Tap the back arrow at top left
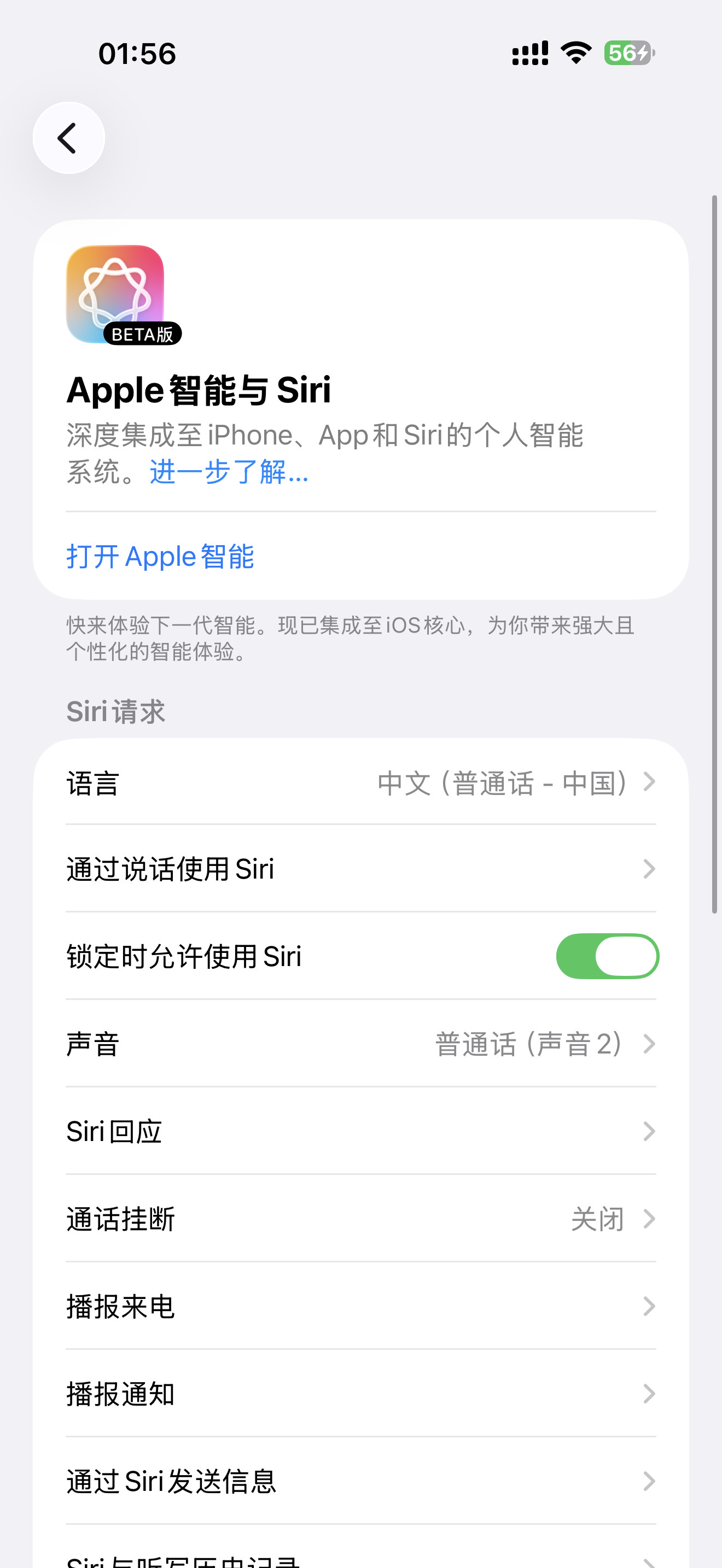Viewport: 722px width, 1568px height. tap(69, 138)
